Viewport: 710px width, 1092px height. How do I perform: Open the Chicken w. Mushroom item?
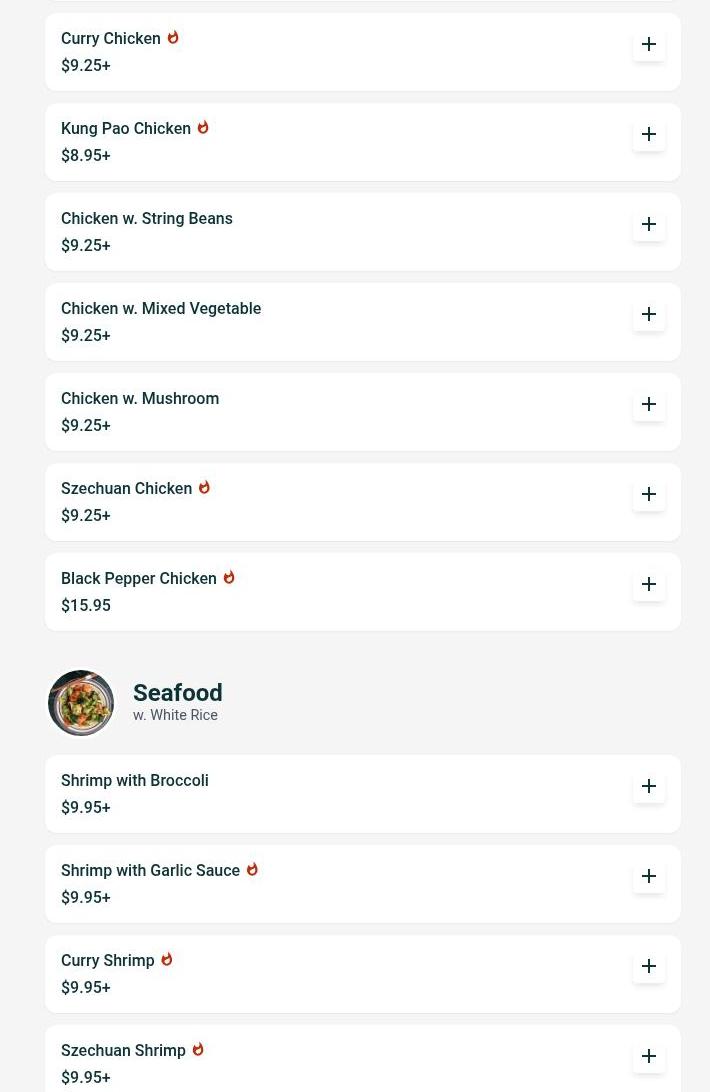click(140, 399)
